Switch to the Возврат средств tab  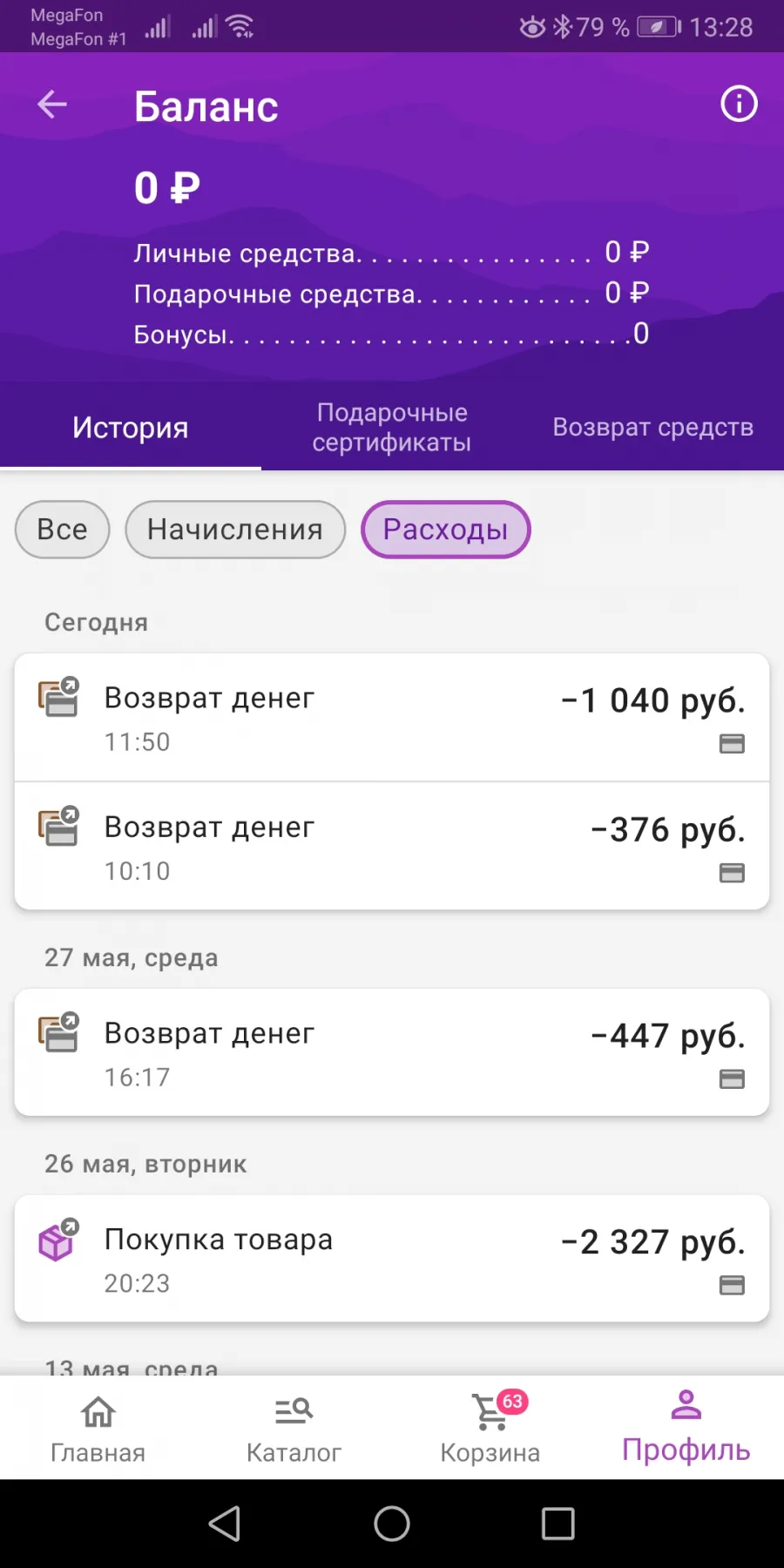coord(653,427)
